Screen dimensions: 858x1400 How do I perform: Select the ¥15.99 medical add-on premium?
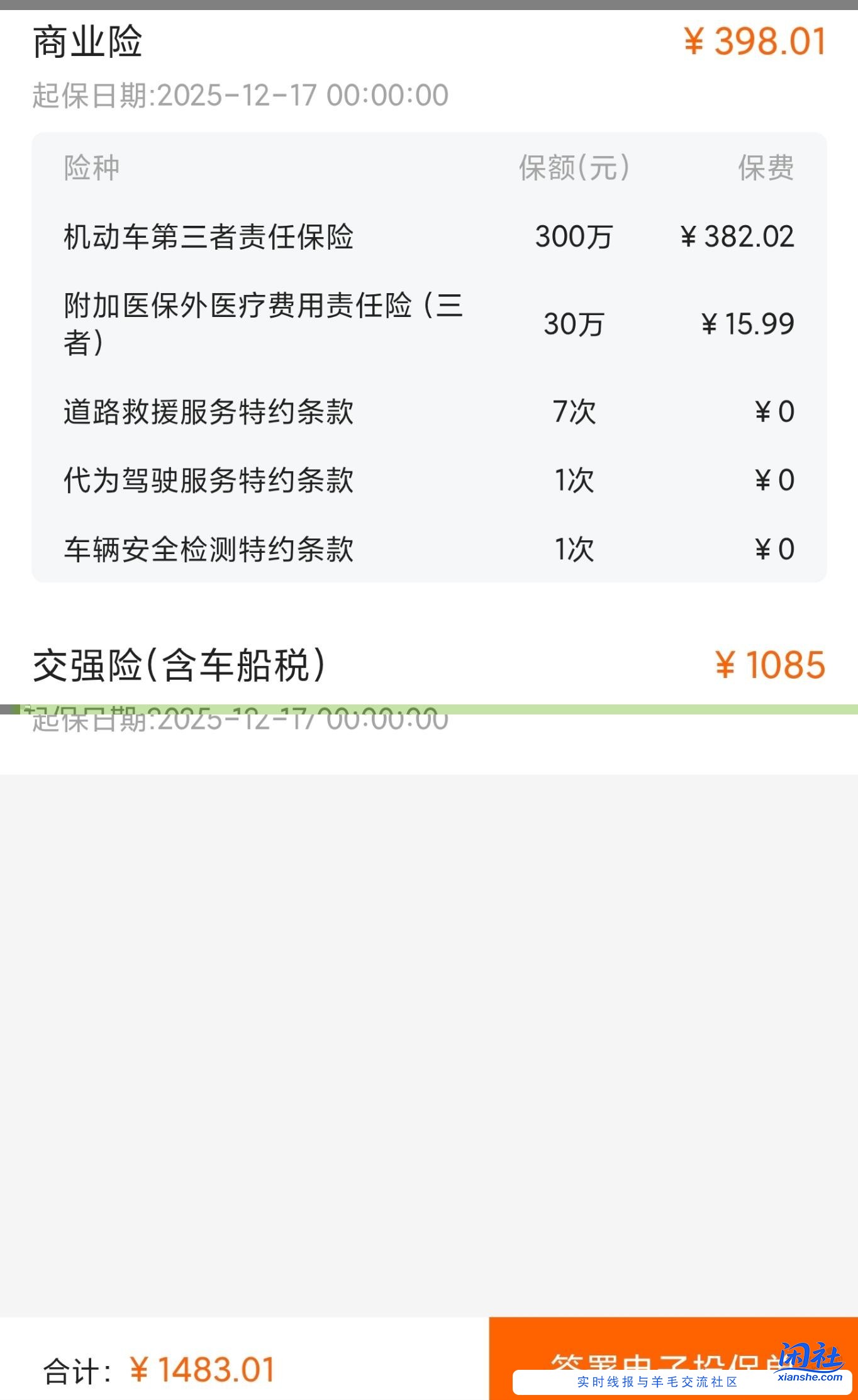click(x=749, y=324)
